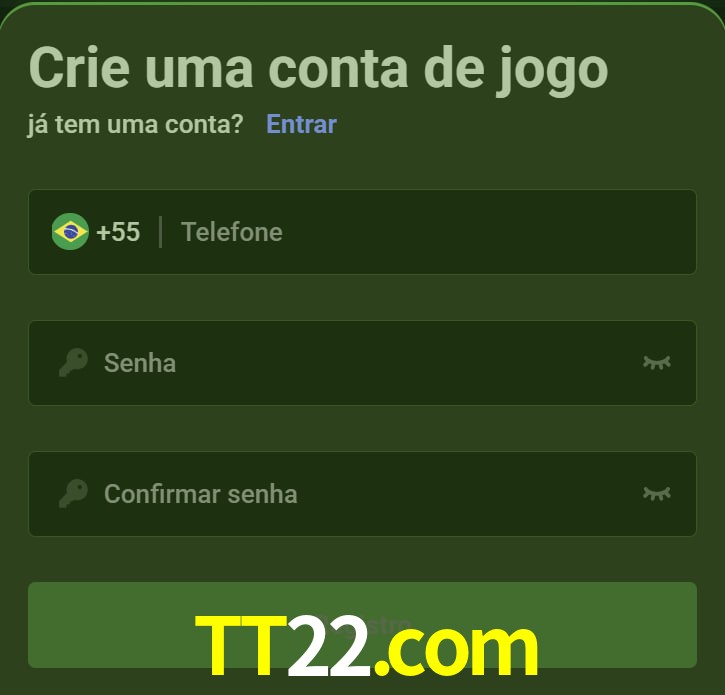Select the Senha password field
This screenshot has height=695, width=725.
tap(360, 362)
